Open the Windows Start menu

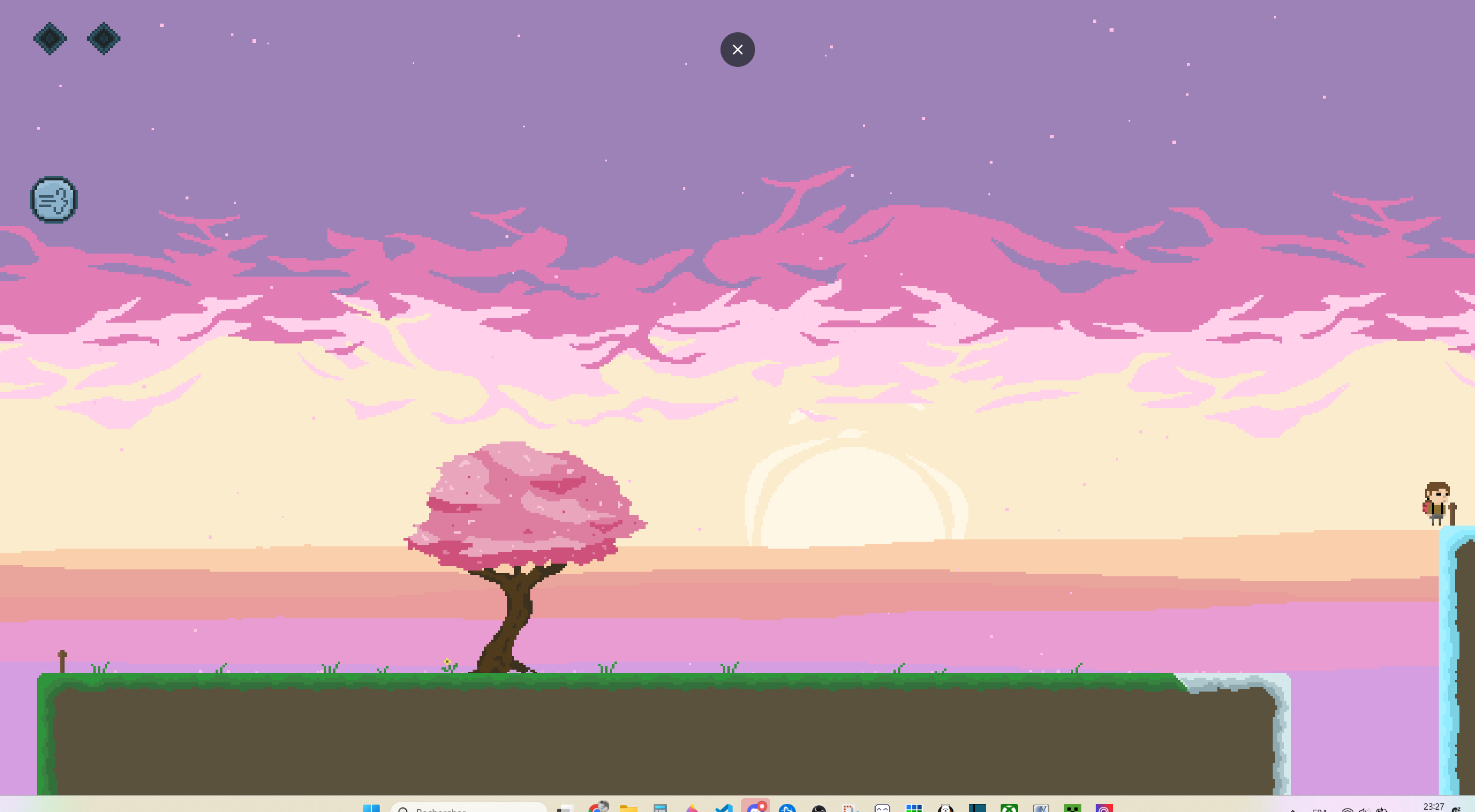(371, 808)
